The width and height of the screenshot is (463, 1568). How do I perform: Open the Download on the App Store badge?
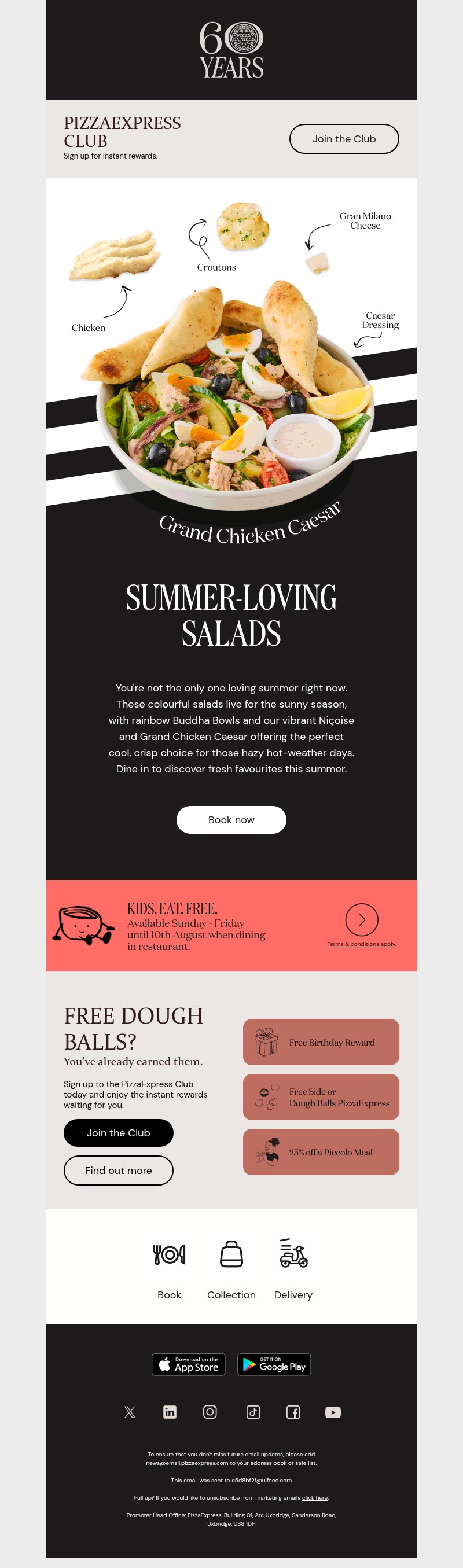188,1364
